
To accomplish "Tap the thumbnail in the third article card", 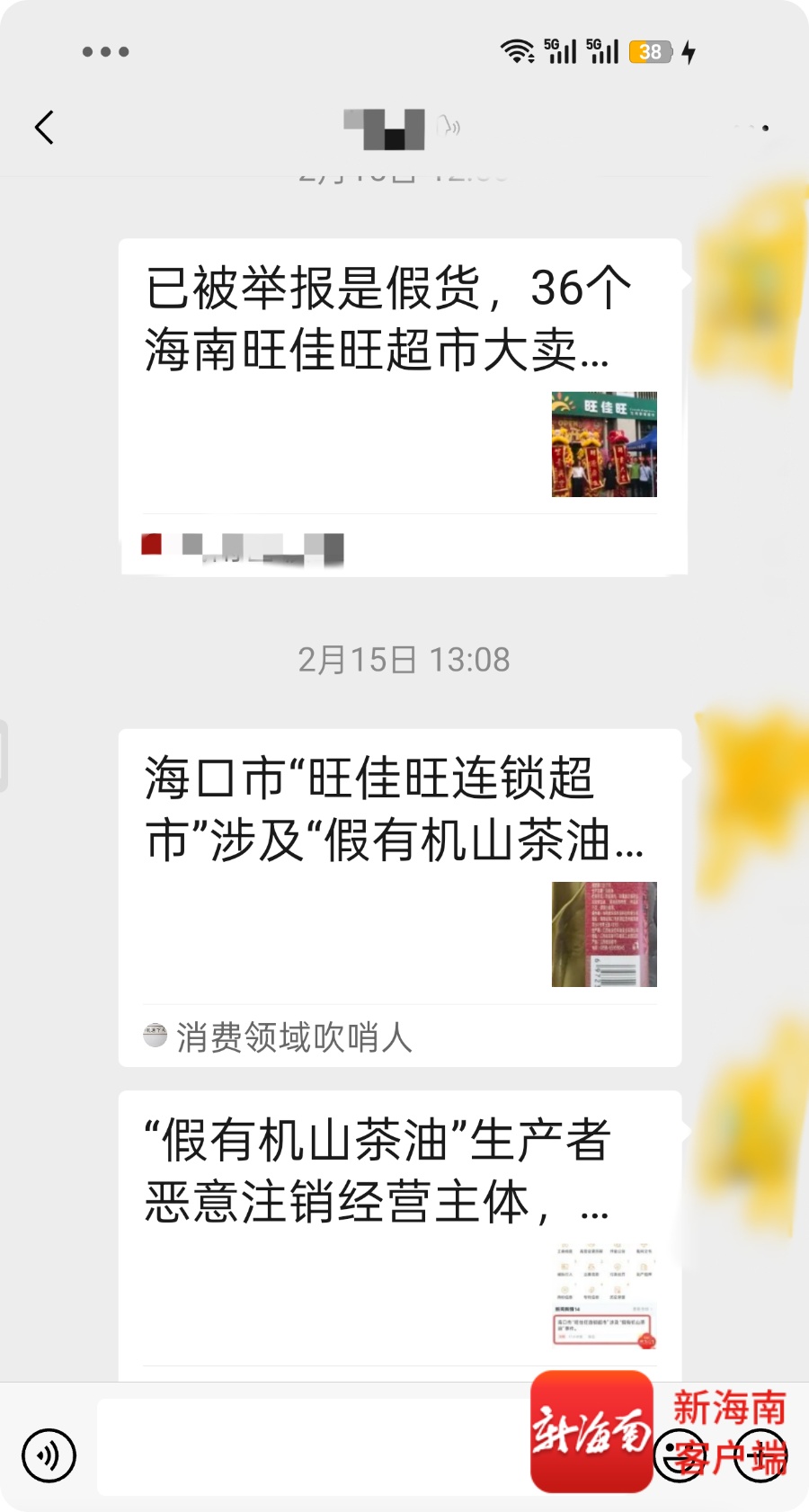I will tap(603, 1294).
